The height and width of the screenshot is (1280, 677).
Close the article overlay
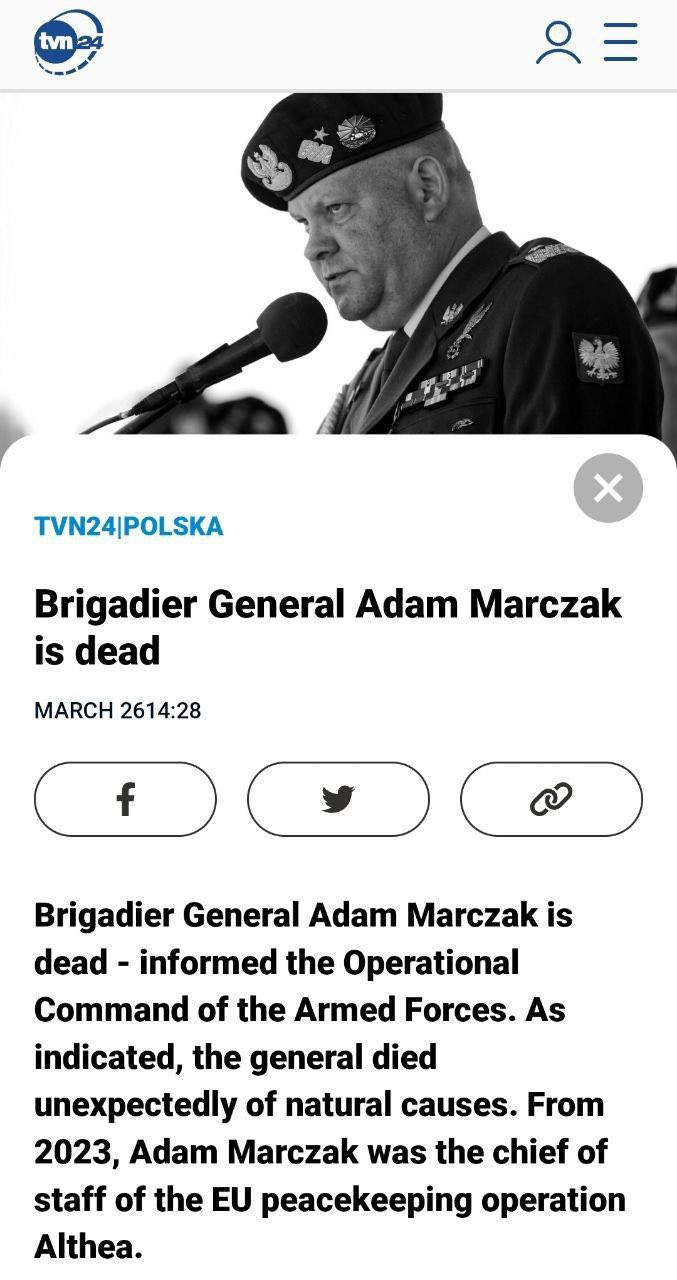point(608,488)
